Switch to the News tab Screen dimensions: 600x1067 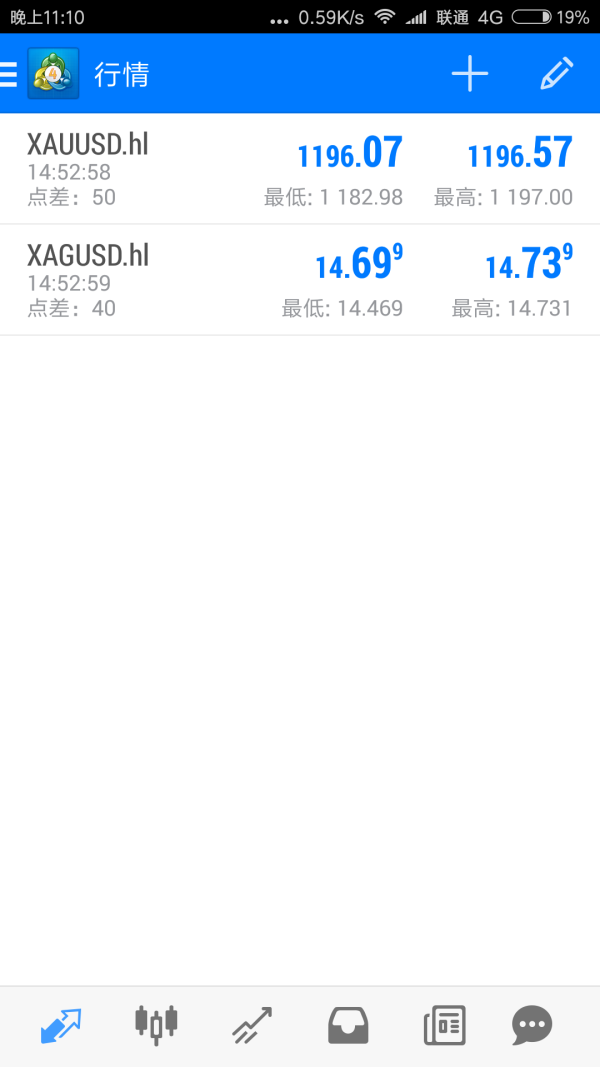pyautogui.click(x=444, y=1026)
